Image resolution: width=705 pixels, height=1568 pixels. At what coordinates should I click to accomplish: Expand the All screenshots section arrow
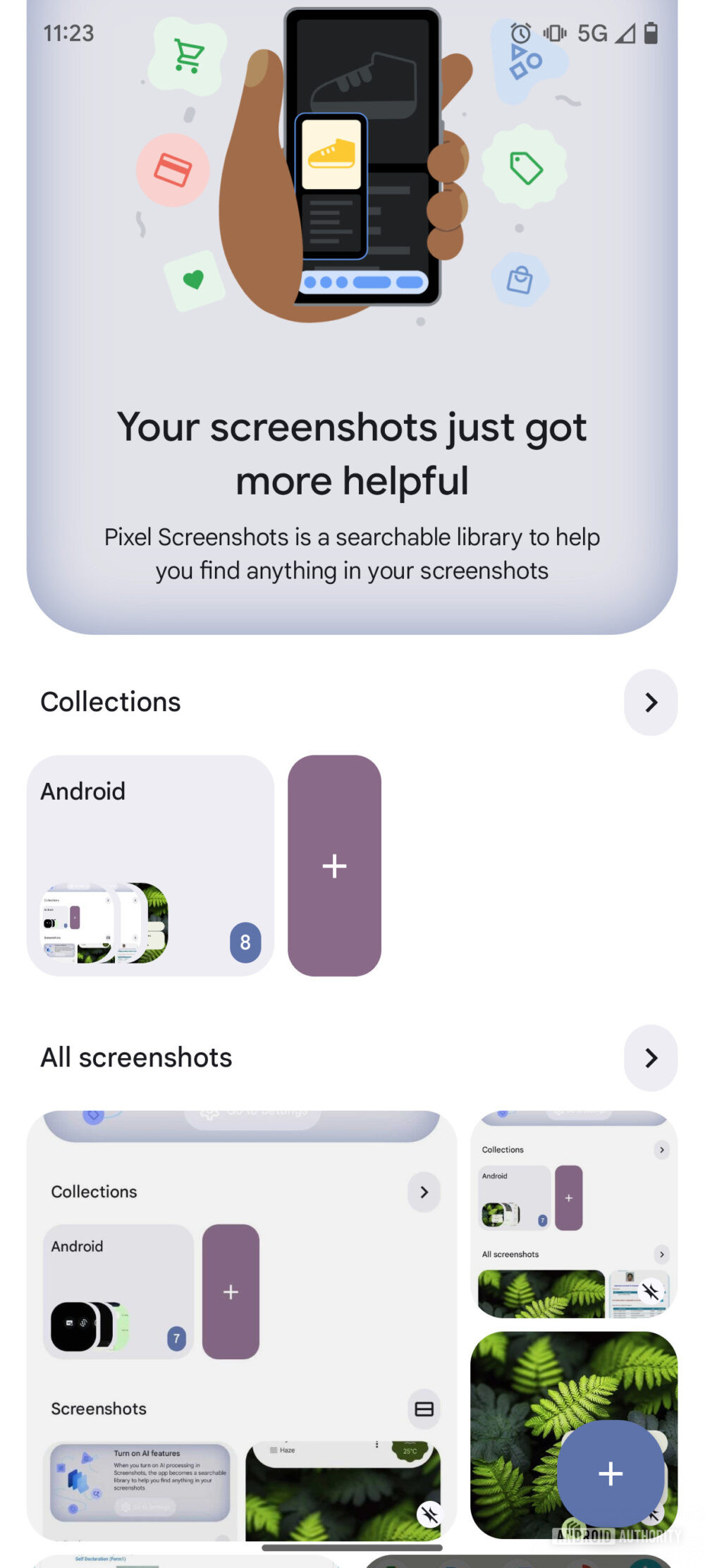pyautogui.click(x=650, y=1057)
